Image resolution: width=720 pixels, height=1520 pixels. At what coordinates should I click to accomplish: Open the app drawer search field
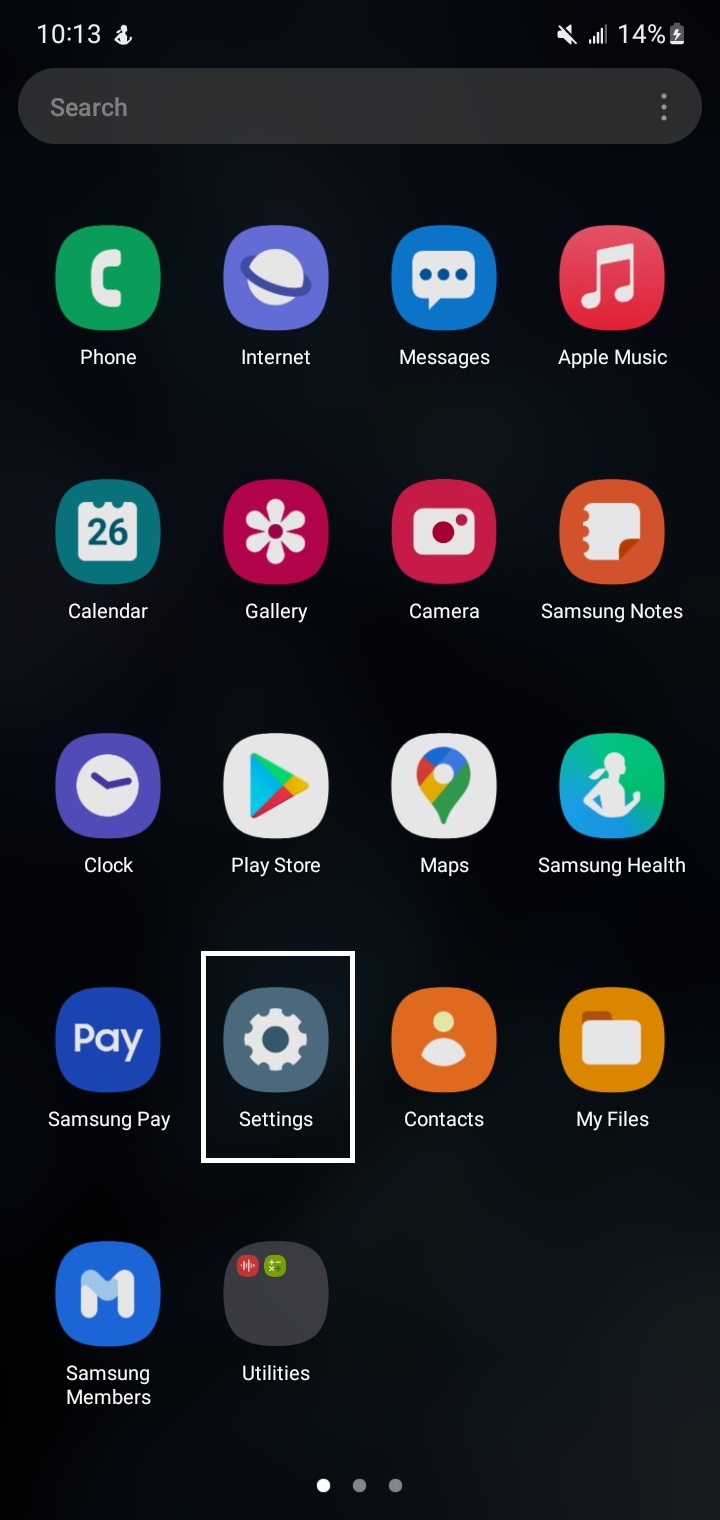[x=340, y=107]
